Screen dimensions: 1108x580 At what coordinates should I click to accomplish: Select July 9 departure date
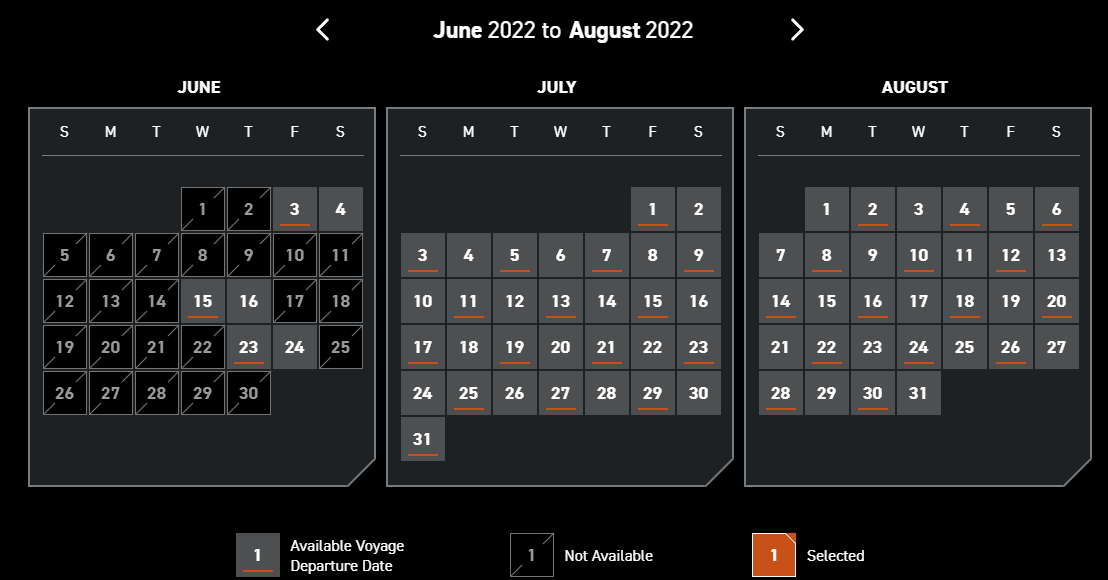point(699,255)
